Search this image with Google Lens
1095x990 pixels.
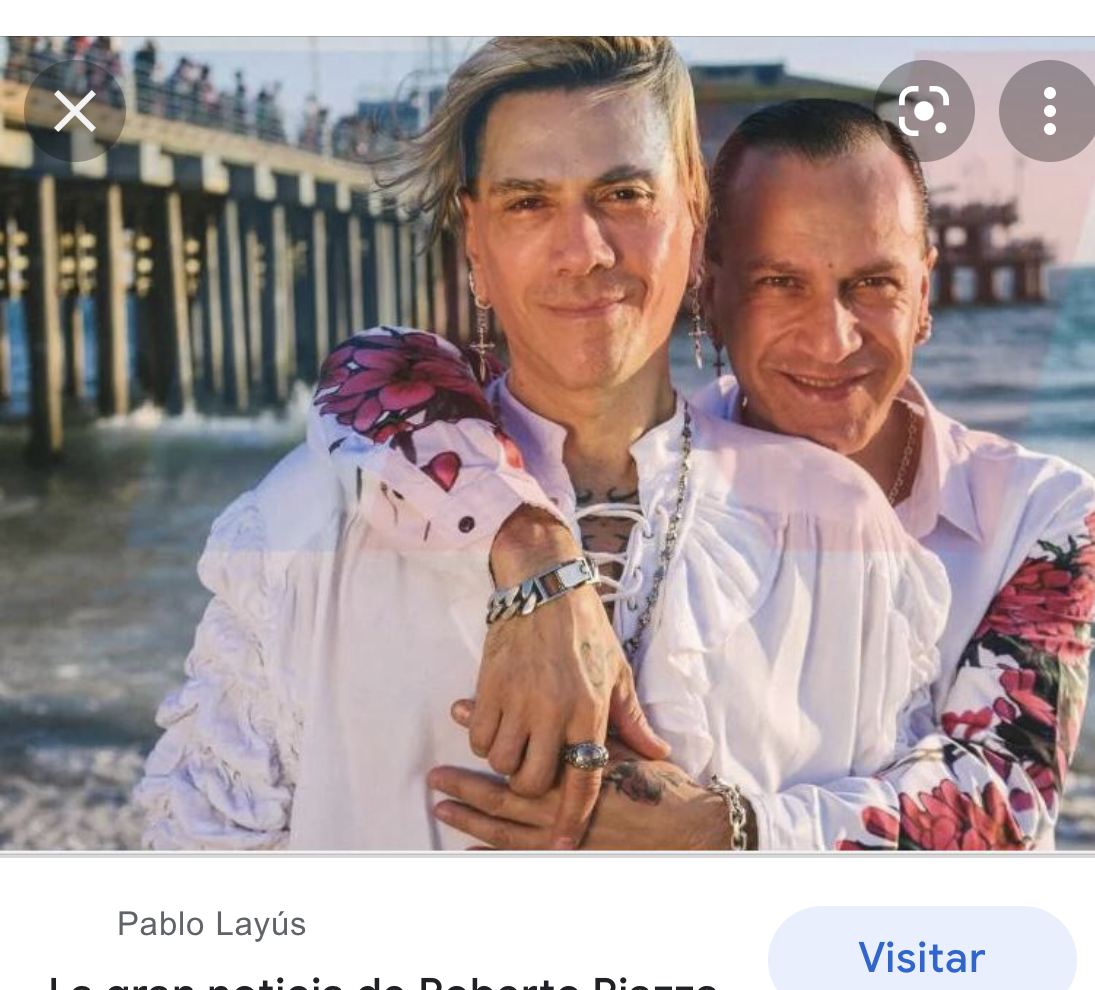coord(924,111)
